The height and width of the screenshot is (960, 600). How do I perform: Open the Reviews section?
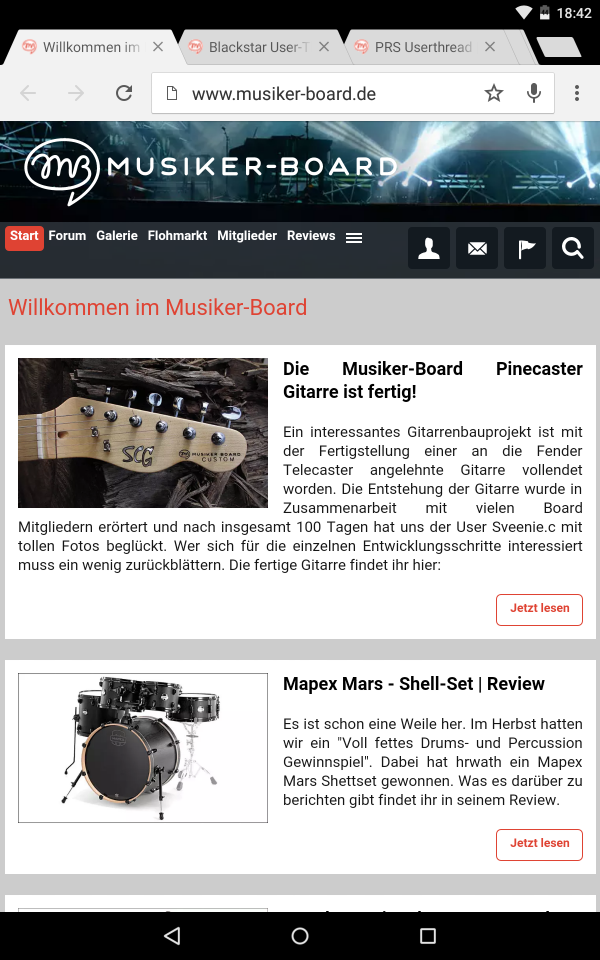[x=311, y=236]
